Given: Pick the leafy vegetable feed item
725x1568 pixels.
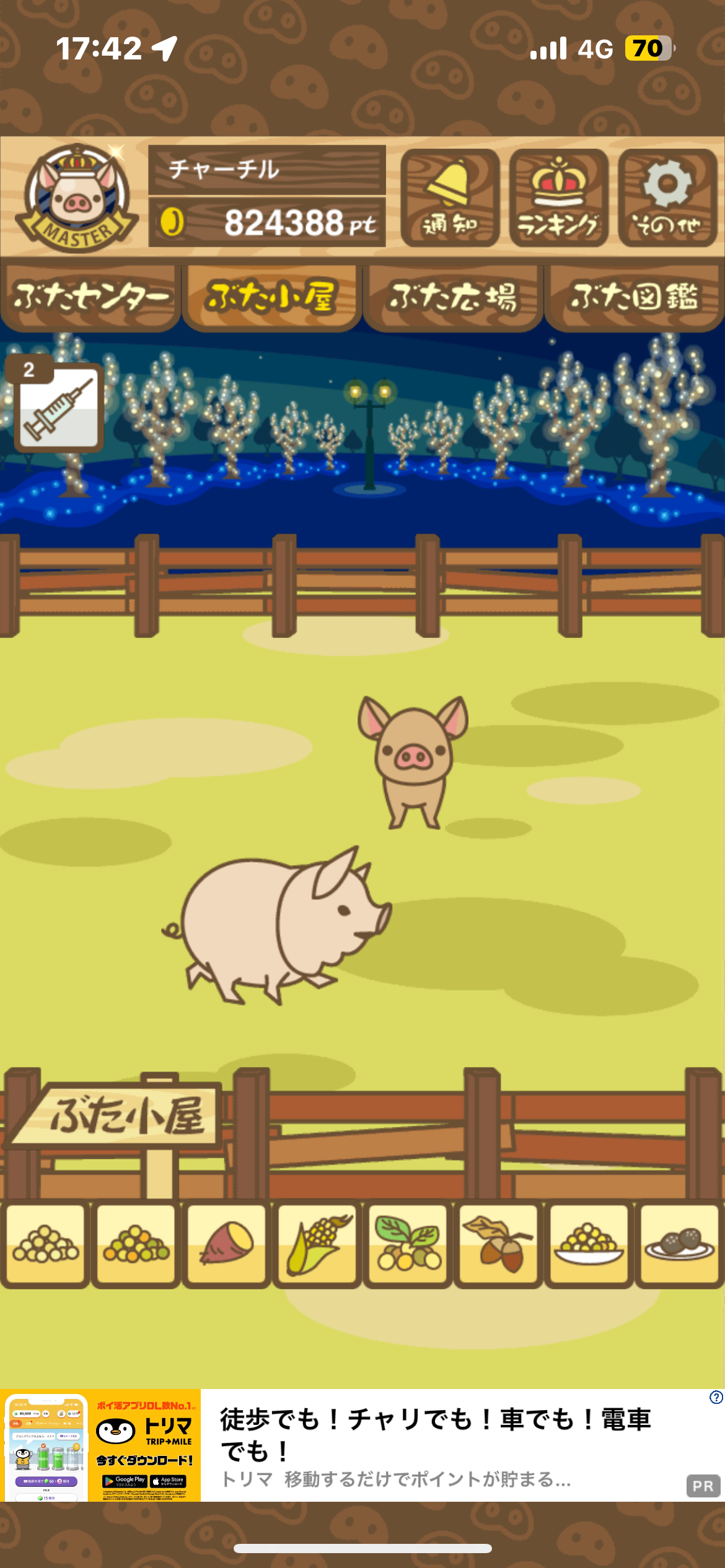Looking at the screenshot, I should coord(408,1245).
